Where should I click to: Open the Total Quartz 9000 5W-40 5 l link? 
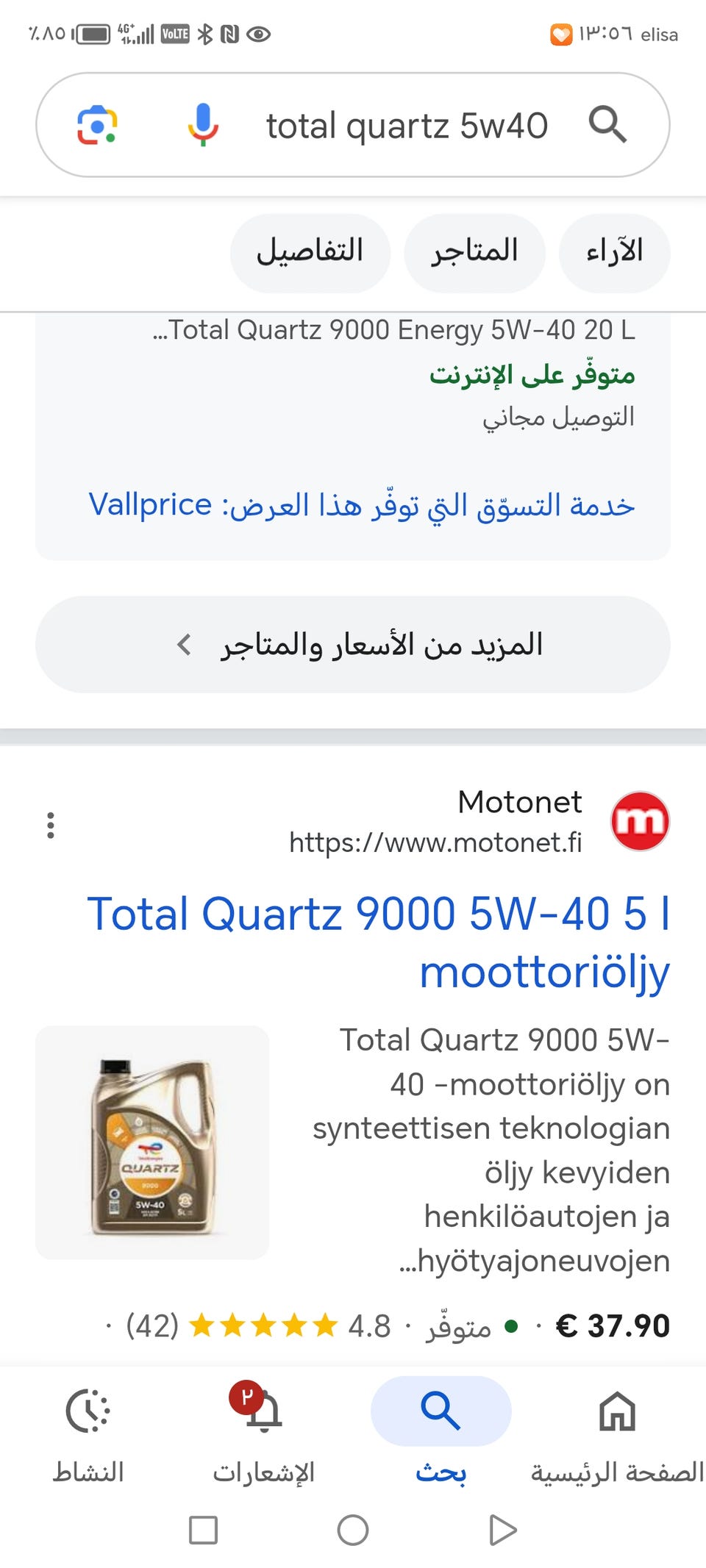point(378,942)
